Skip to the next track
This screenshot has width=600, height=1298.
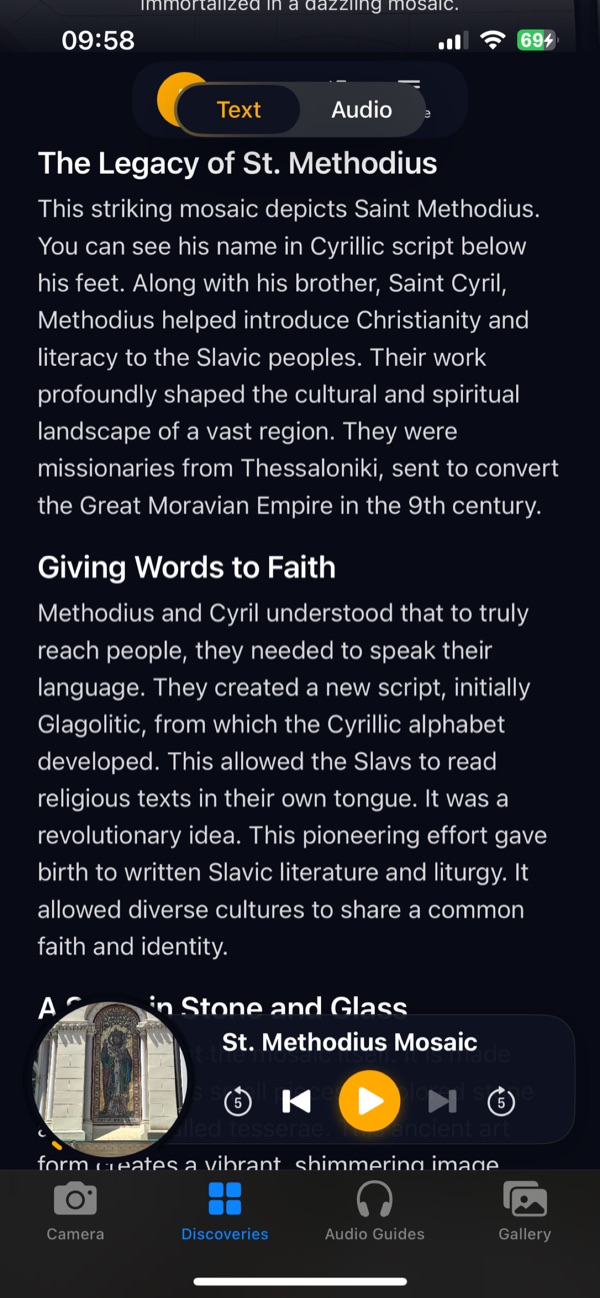click(x=442, y=1101)
